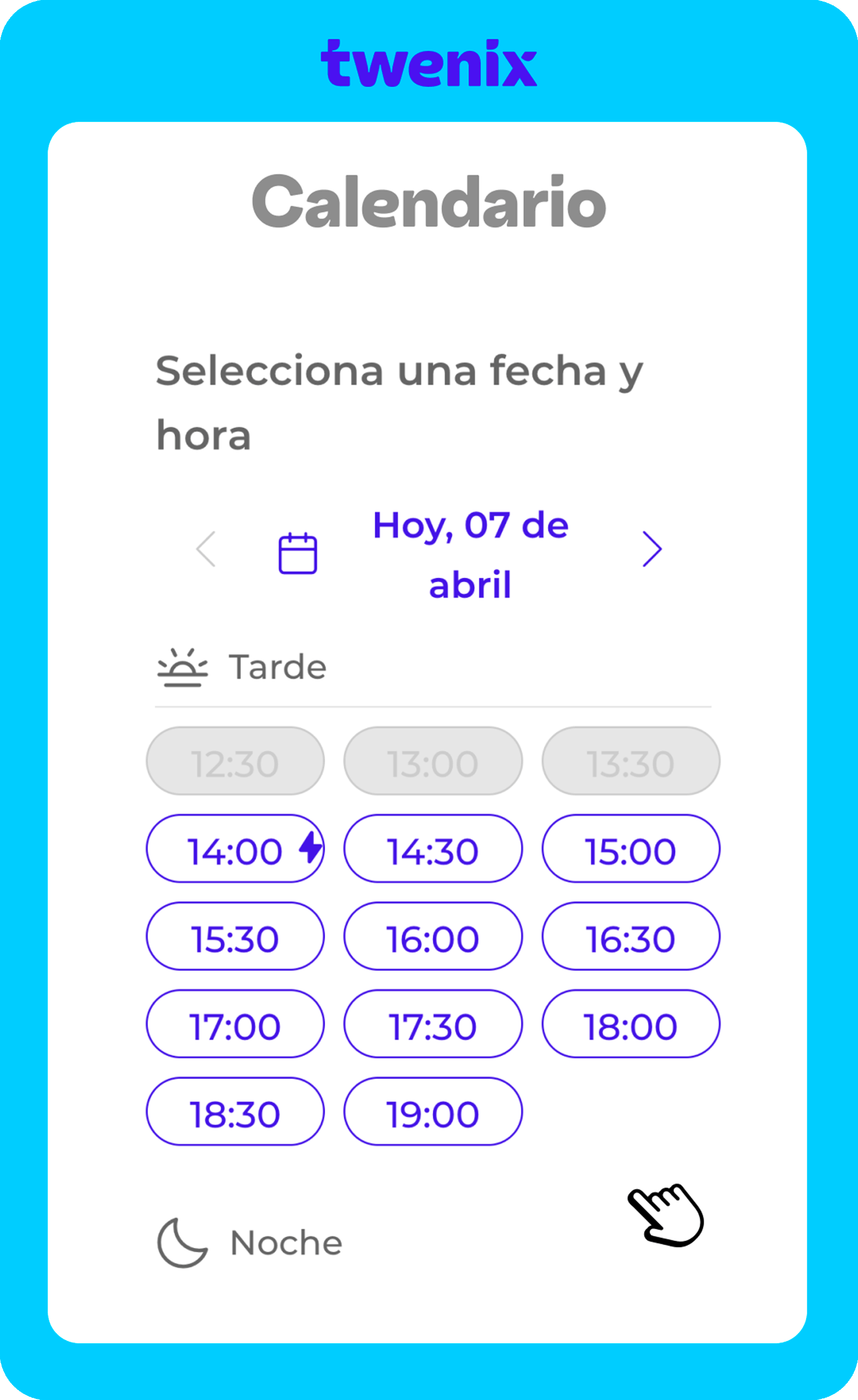Select the 14:00 time slot

pyautogui.click(x=235, y=849)
